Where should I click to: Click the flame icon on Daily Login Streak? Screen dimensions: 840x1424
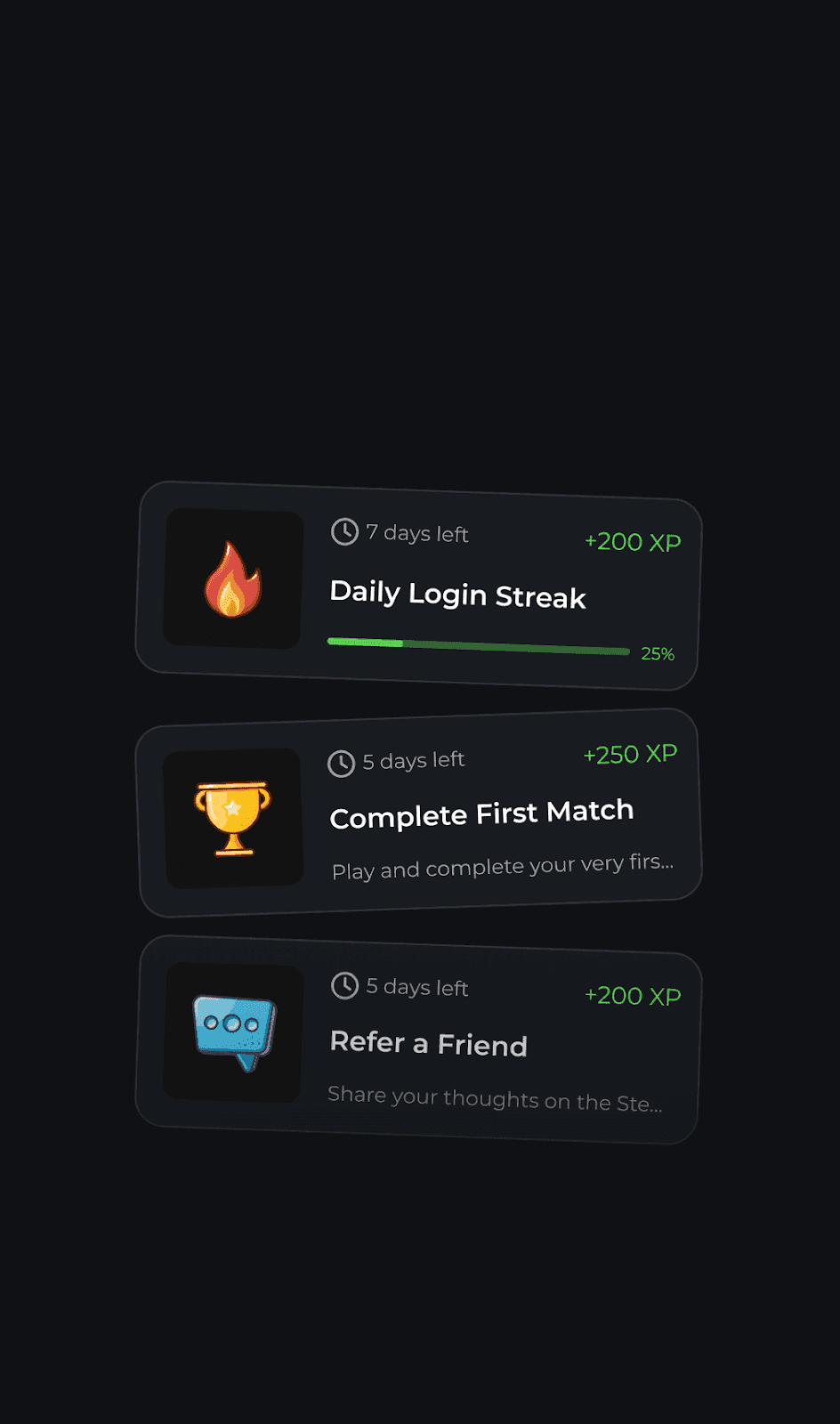(231, 578)
